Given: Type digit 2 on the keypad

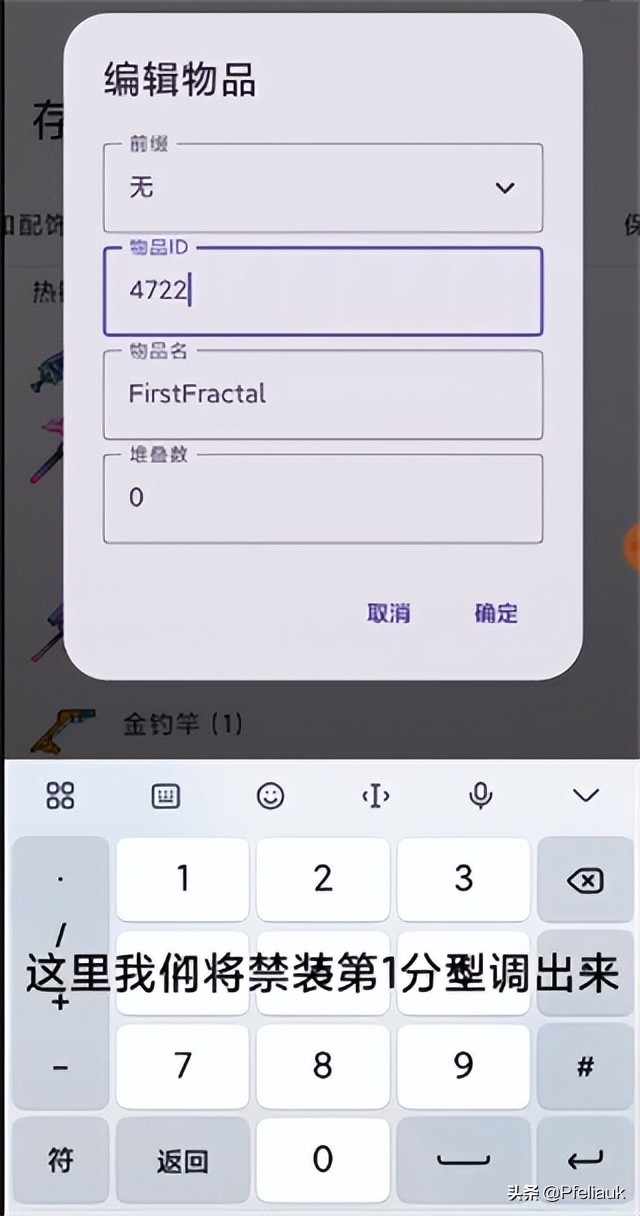Looking at the screenshot, I should [322, 879].
